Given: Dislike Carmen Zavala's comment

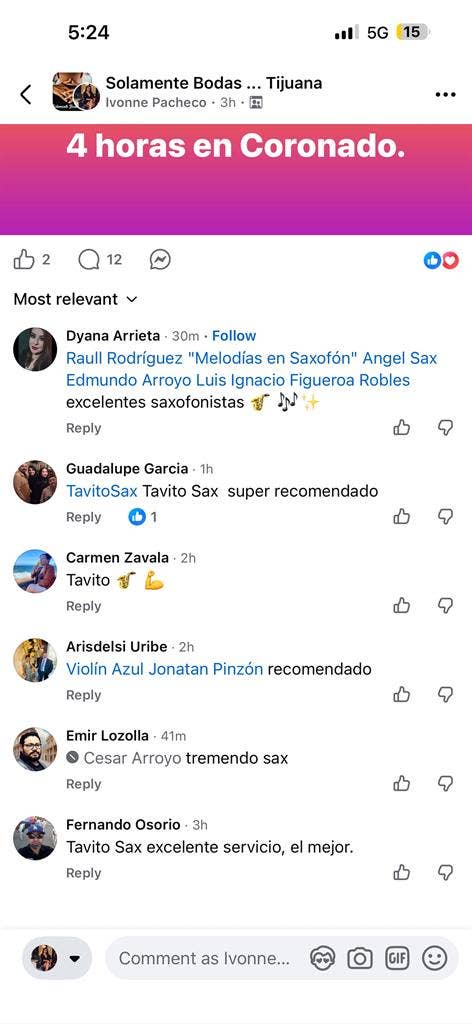Looking at the screenshot, I should coord(445,606).
